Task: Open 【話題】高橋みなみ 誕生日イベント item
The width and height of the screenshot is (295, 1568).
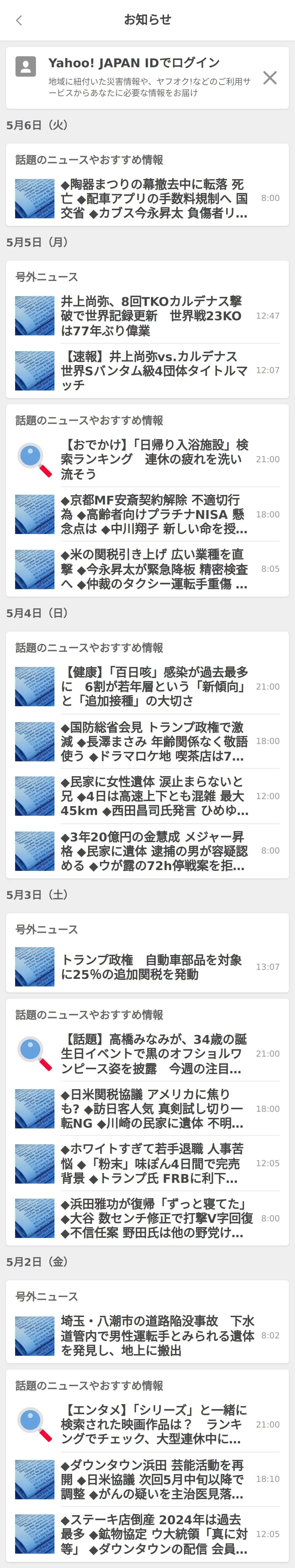Action: click(147, 1054)
